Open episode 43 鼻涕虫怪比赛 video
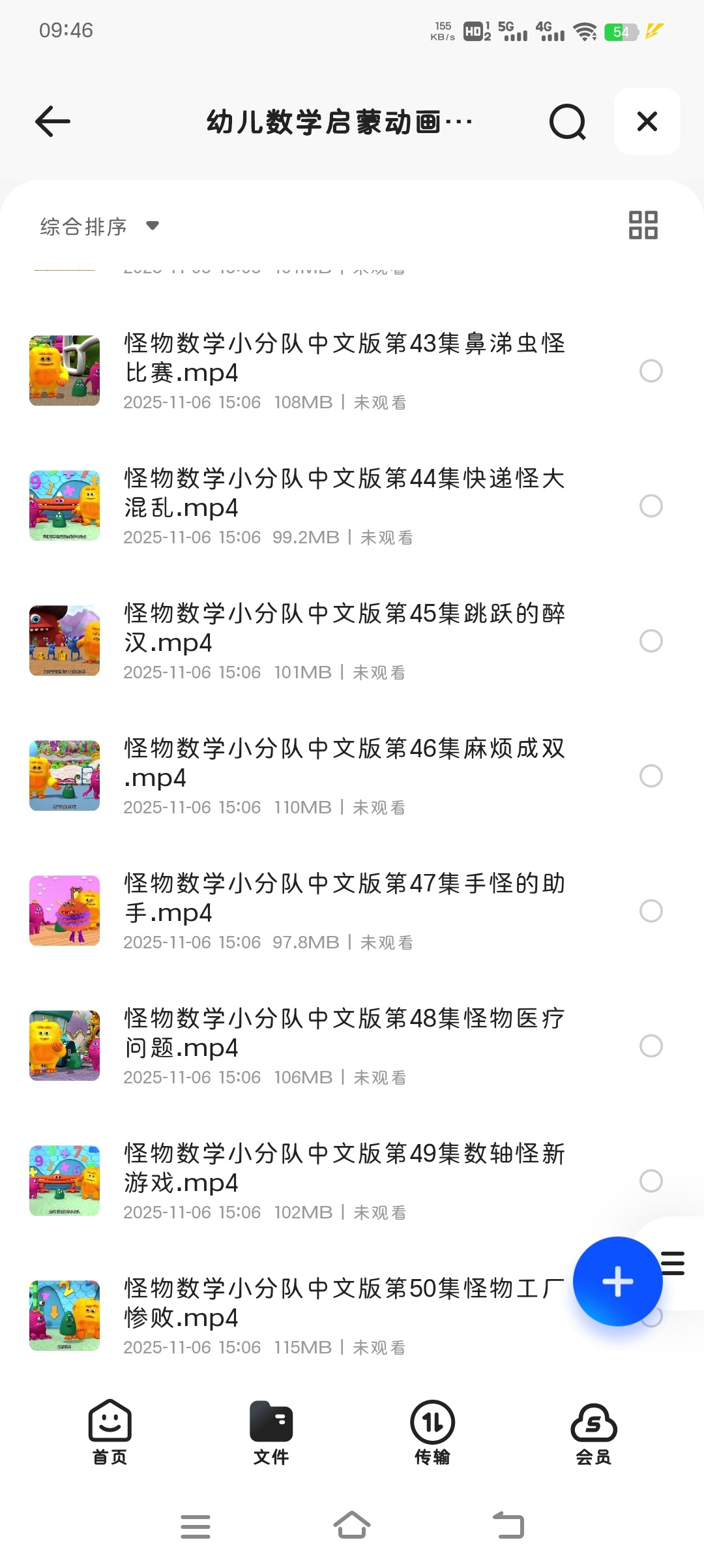The height and width of the screenshot is (1568, 704). (x=344, y=357)
